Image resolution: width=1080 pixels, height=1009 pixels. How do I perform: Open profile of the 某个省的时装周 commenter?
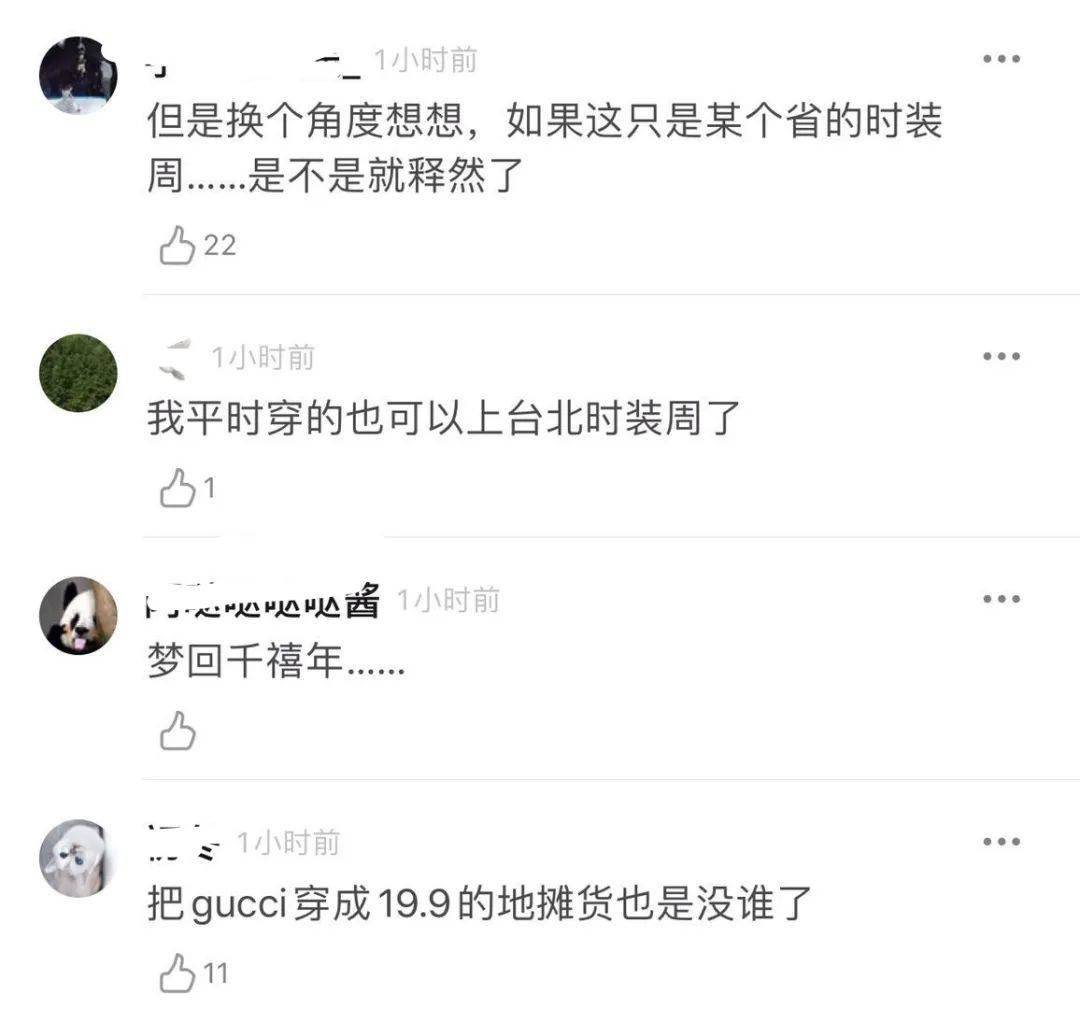[78, 75]
